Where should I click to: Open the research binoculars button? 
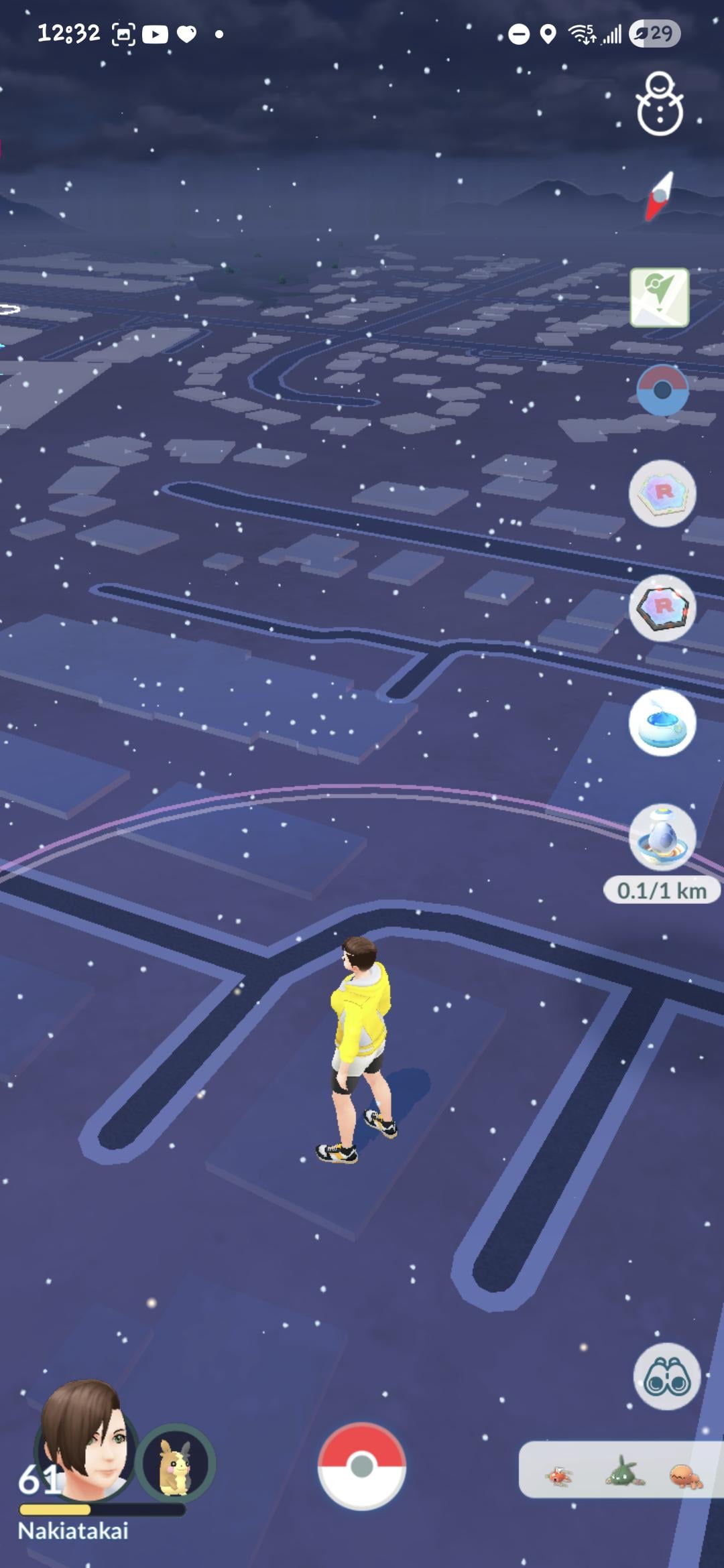pyautogui.click(x=666, y=1378)
